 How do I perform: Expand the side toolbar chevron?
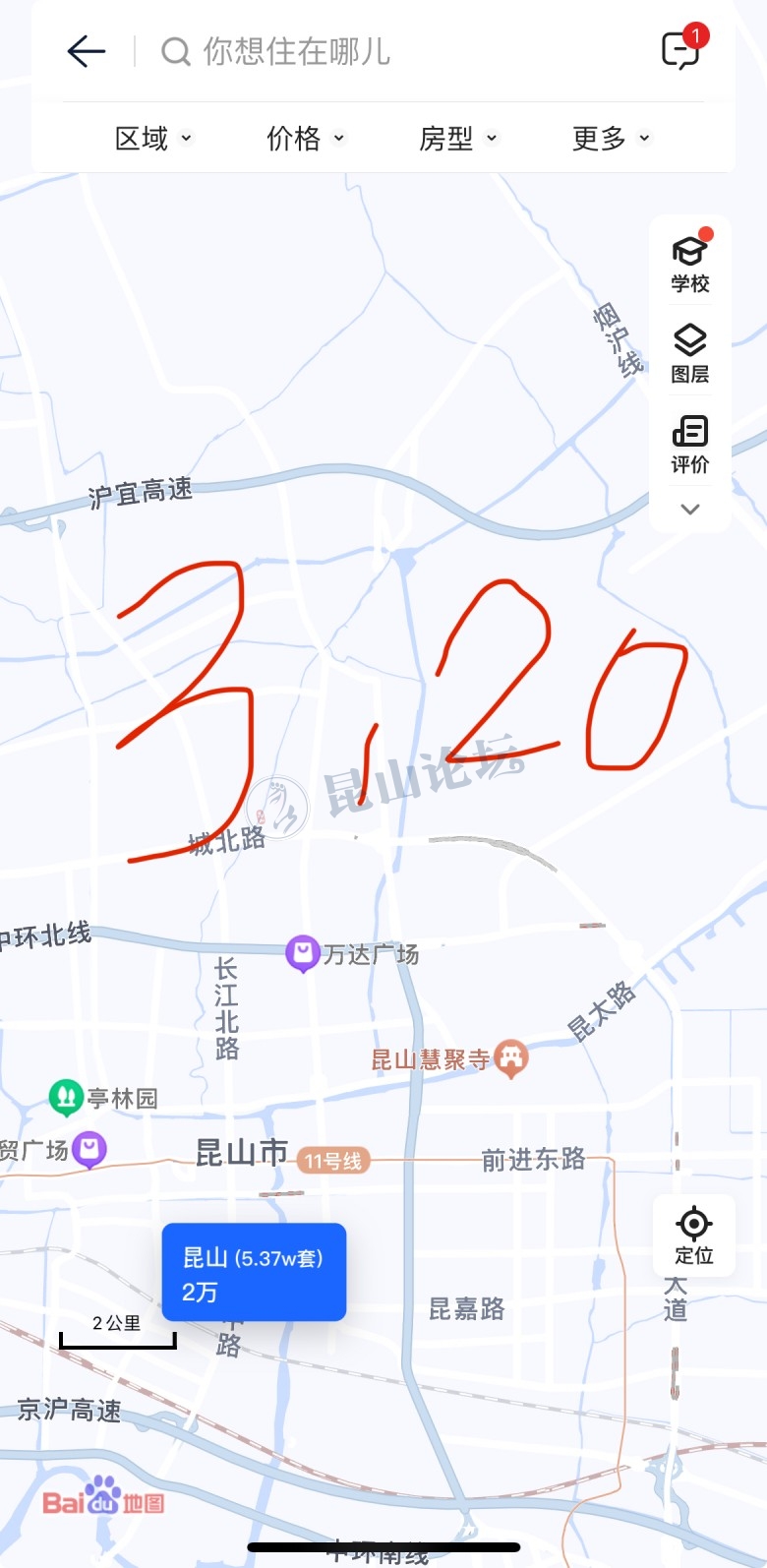pos(690,510)
